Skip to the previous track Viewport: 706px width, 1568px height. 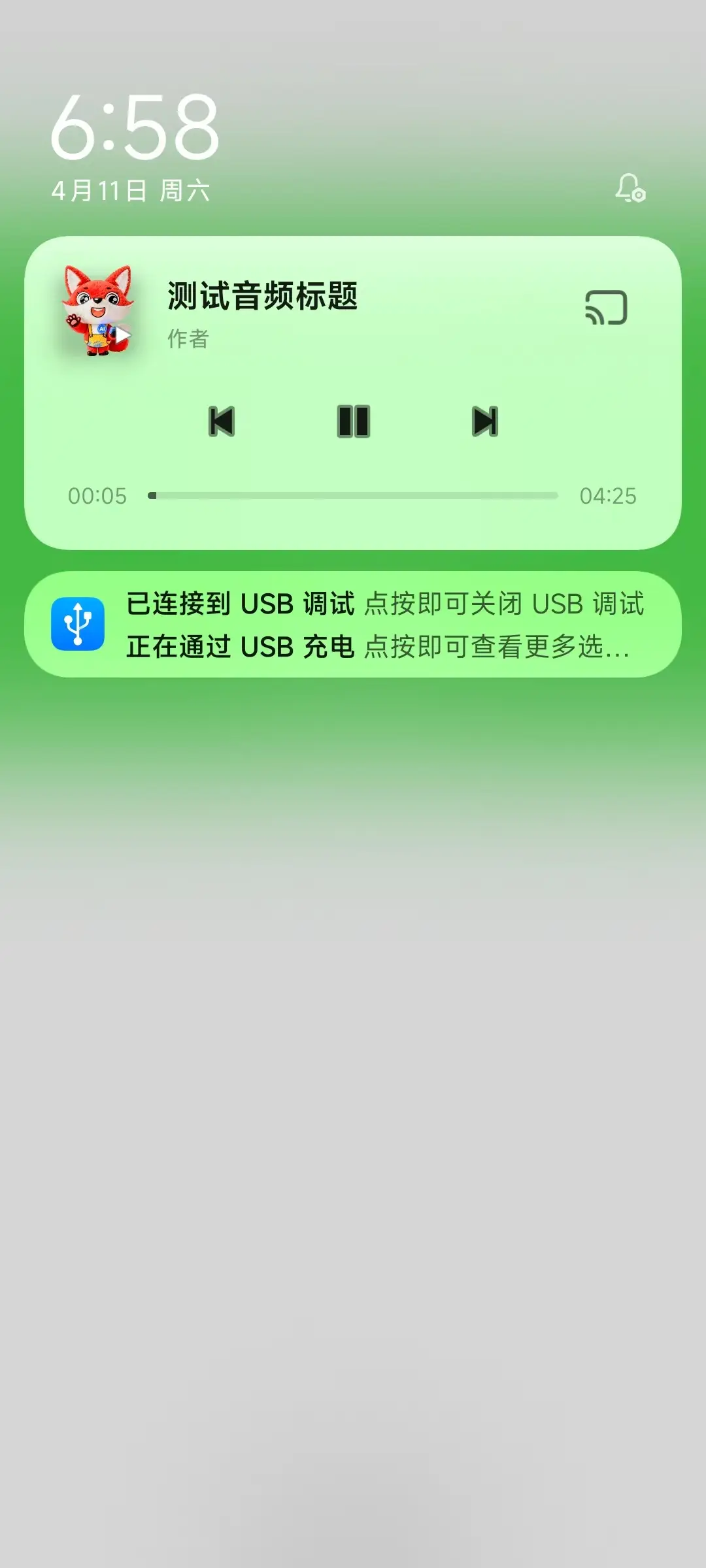tap(222, 421)
